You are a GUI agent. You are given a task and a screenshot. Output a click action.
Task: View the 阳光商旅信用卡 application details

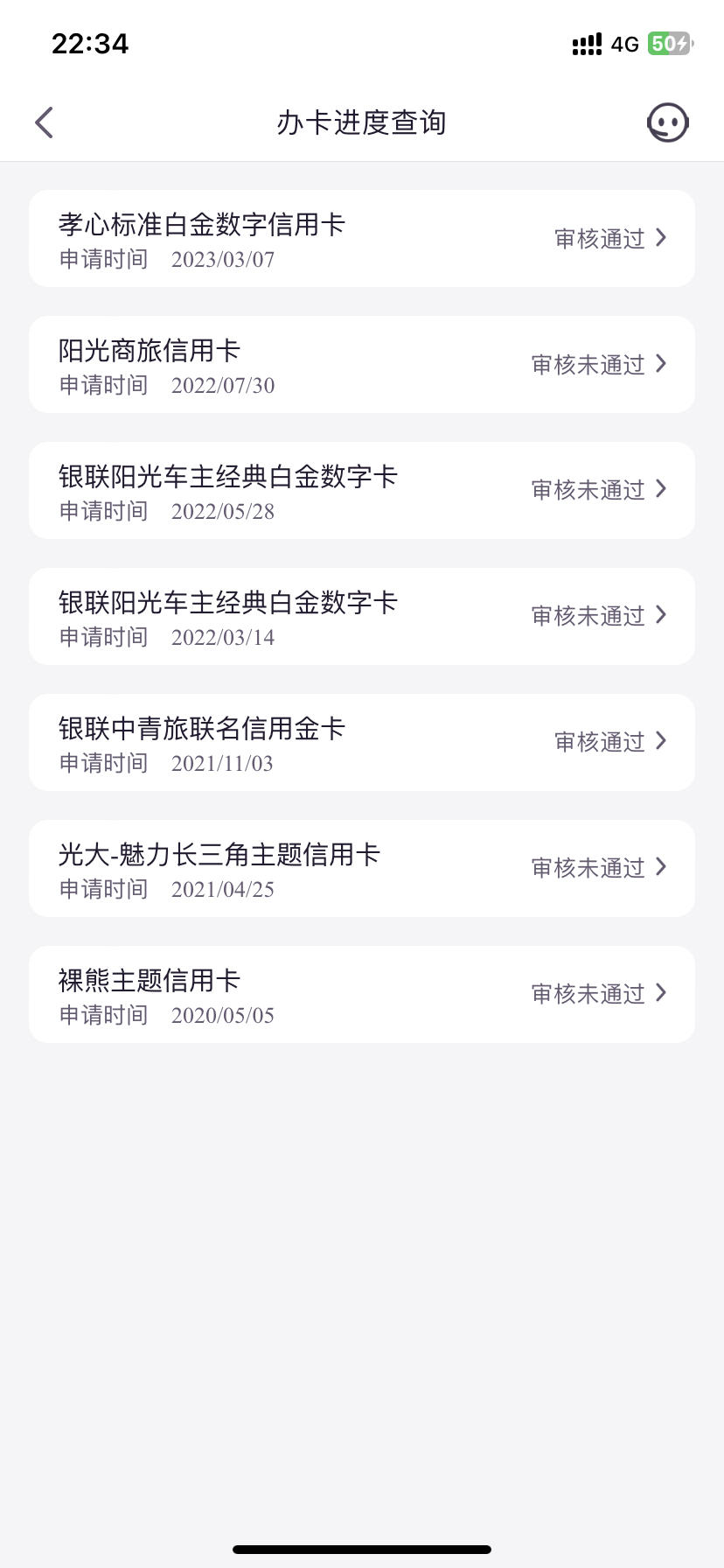362,364
